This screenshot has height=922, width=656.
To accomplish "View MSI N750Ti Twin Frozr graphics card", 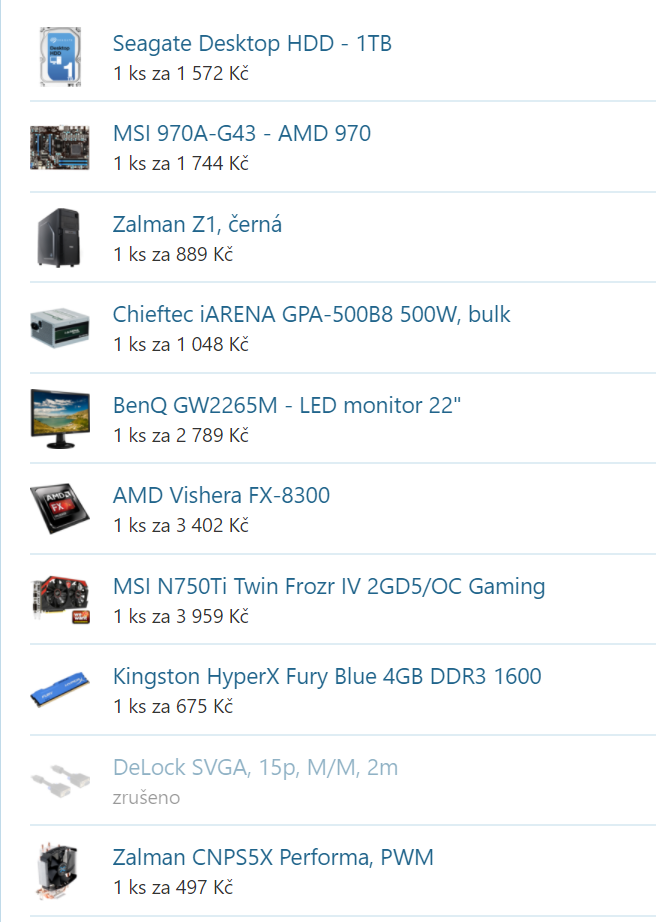I will [329, 587].
